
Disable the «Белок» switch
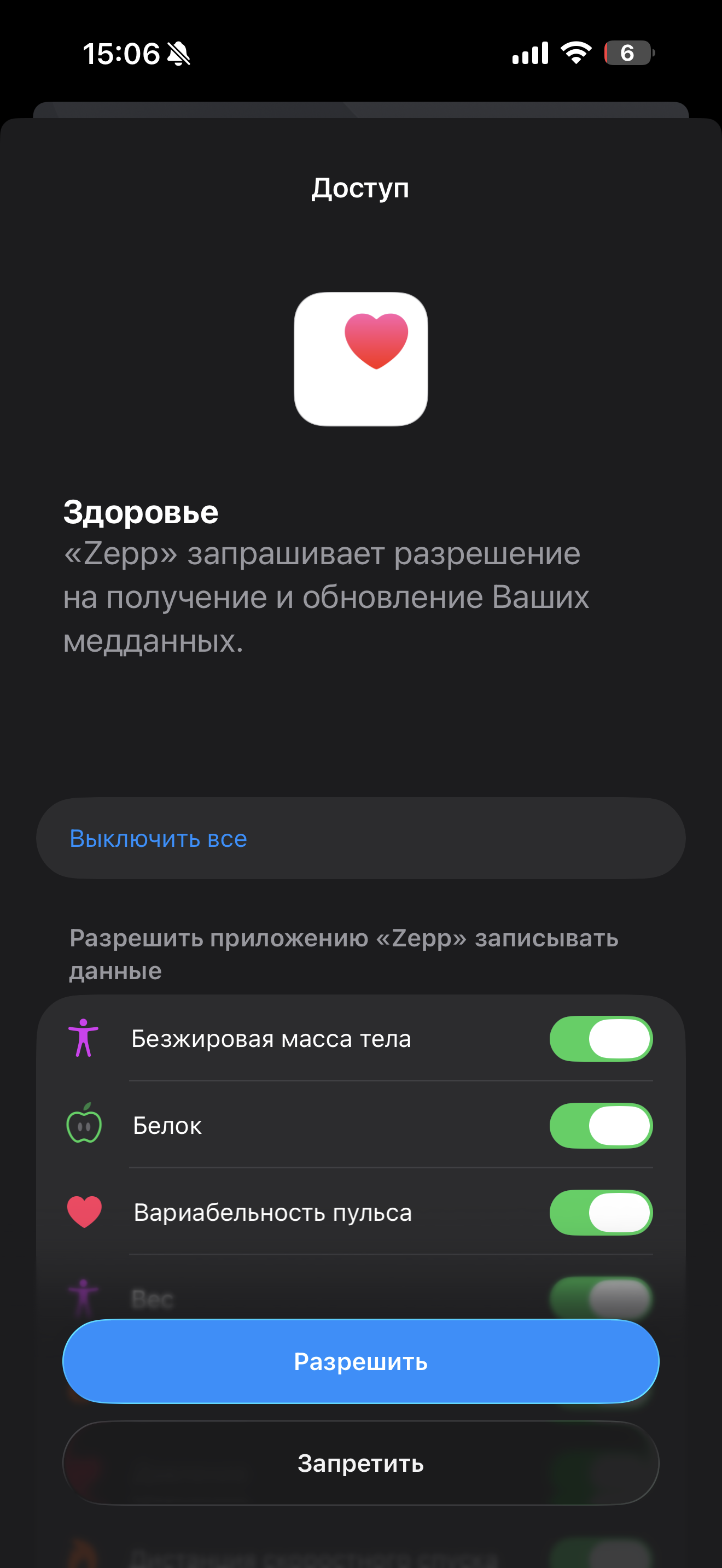[600, 1126]
